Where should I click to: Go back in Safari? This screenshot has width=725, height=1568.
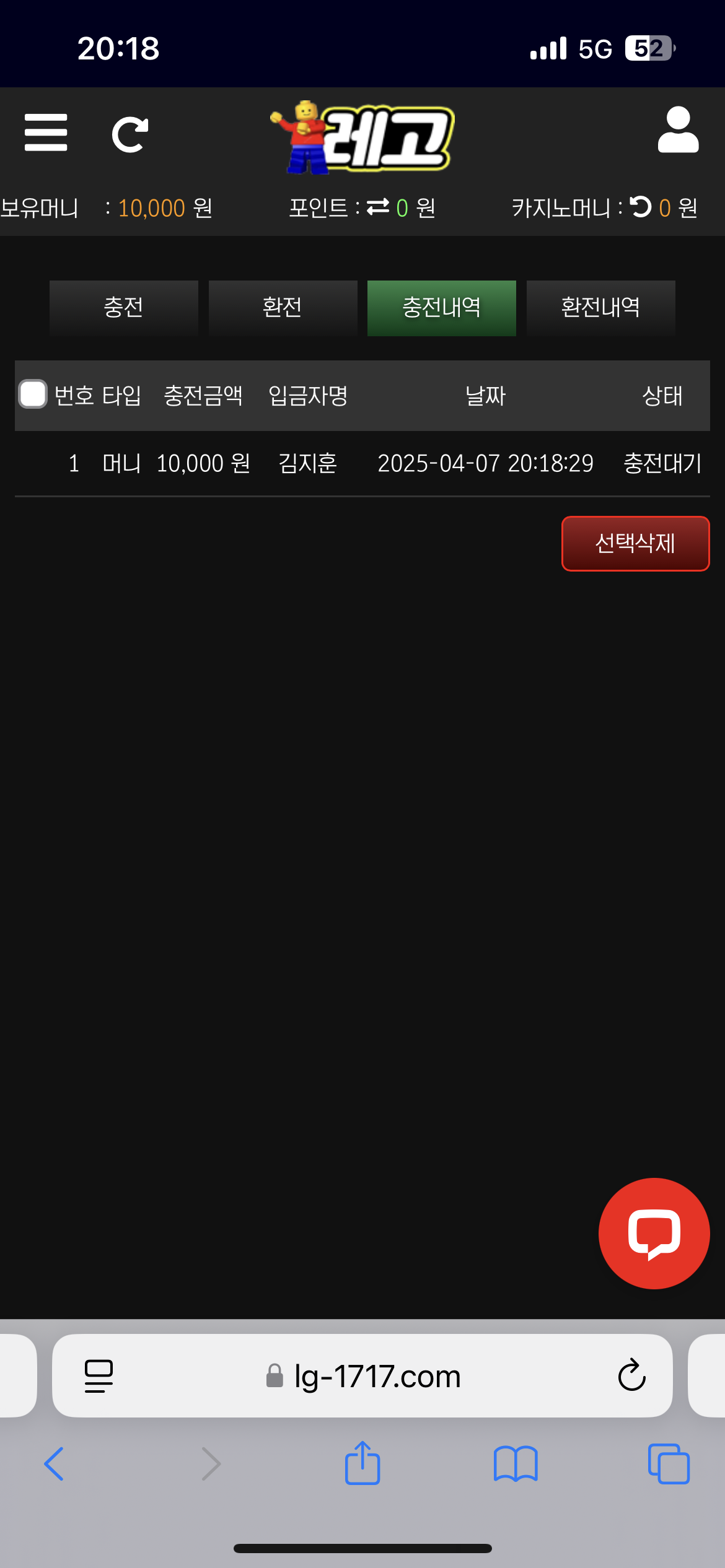pyautogui.click(x=55, y=1464)
